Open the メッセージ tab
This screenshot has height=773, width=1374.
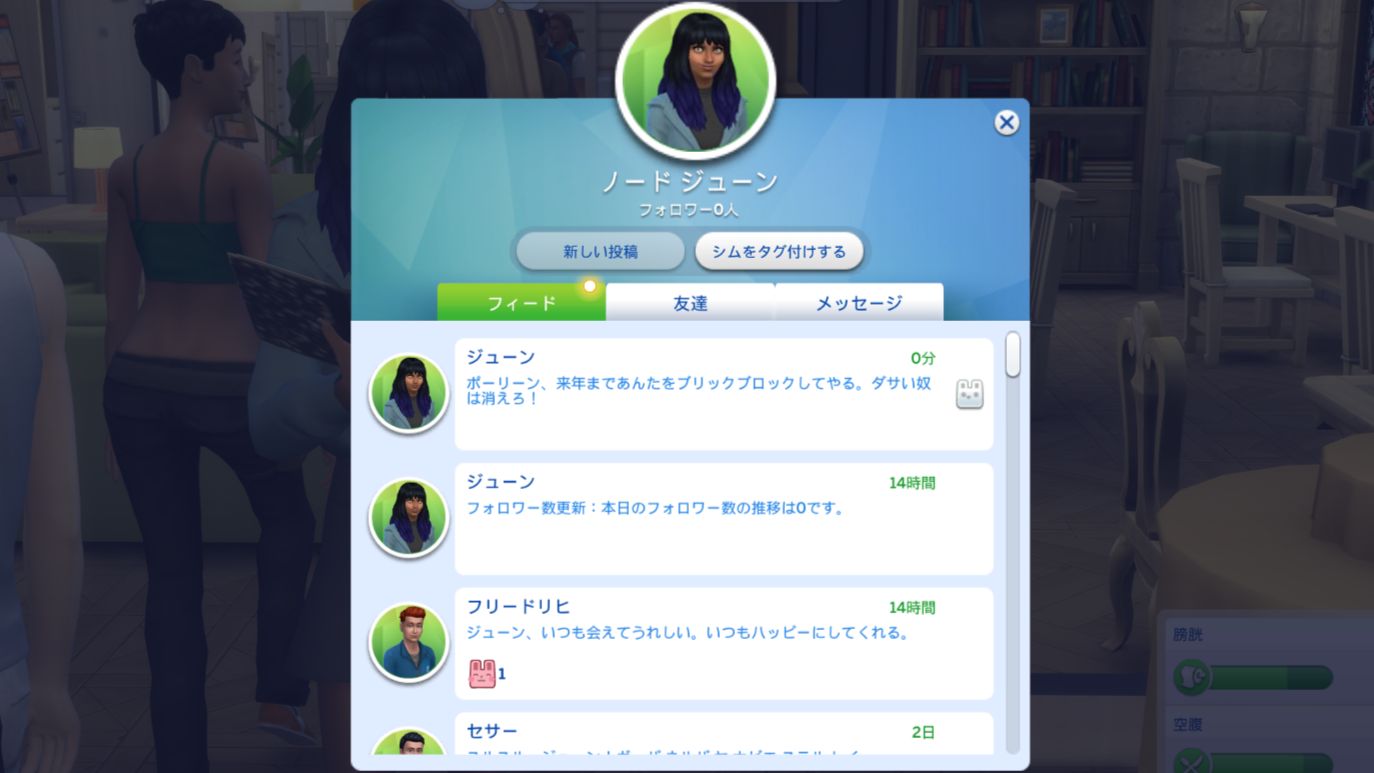tap(859, 303)
